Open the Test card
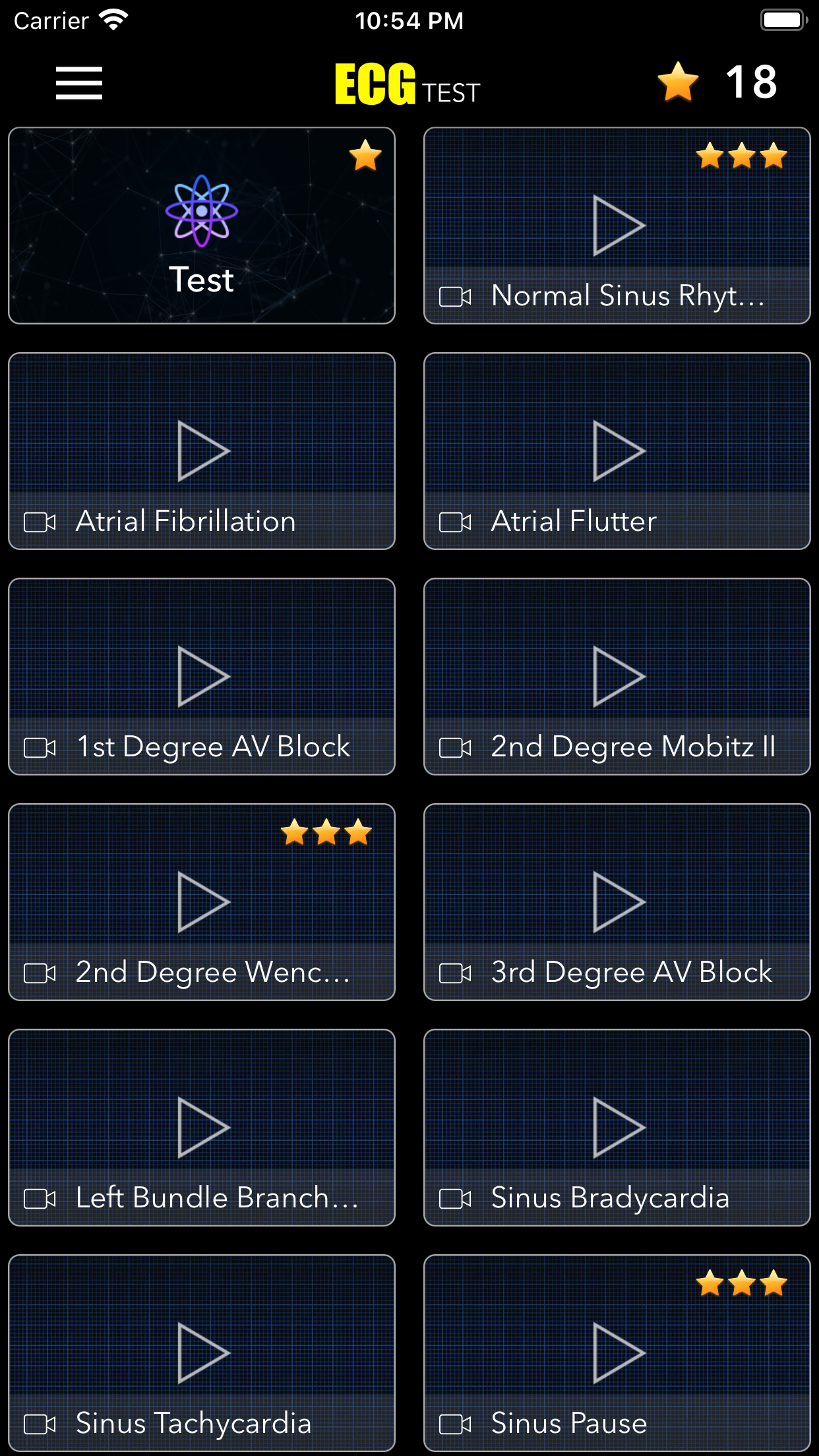 point(202,226)
